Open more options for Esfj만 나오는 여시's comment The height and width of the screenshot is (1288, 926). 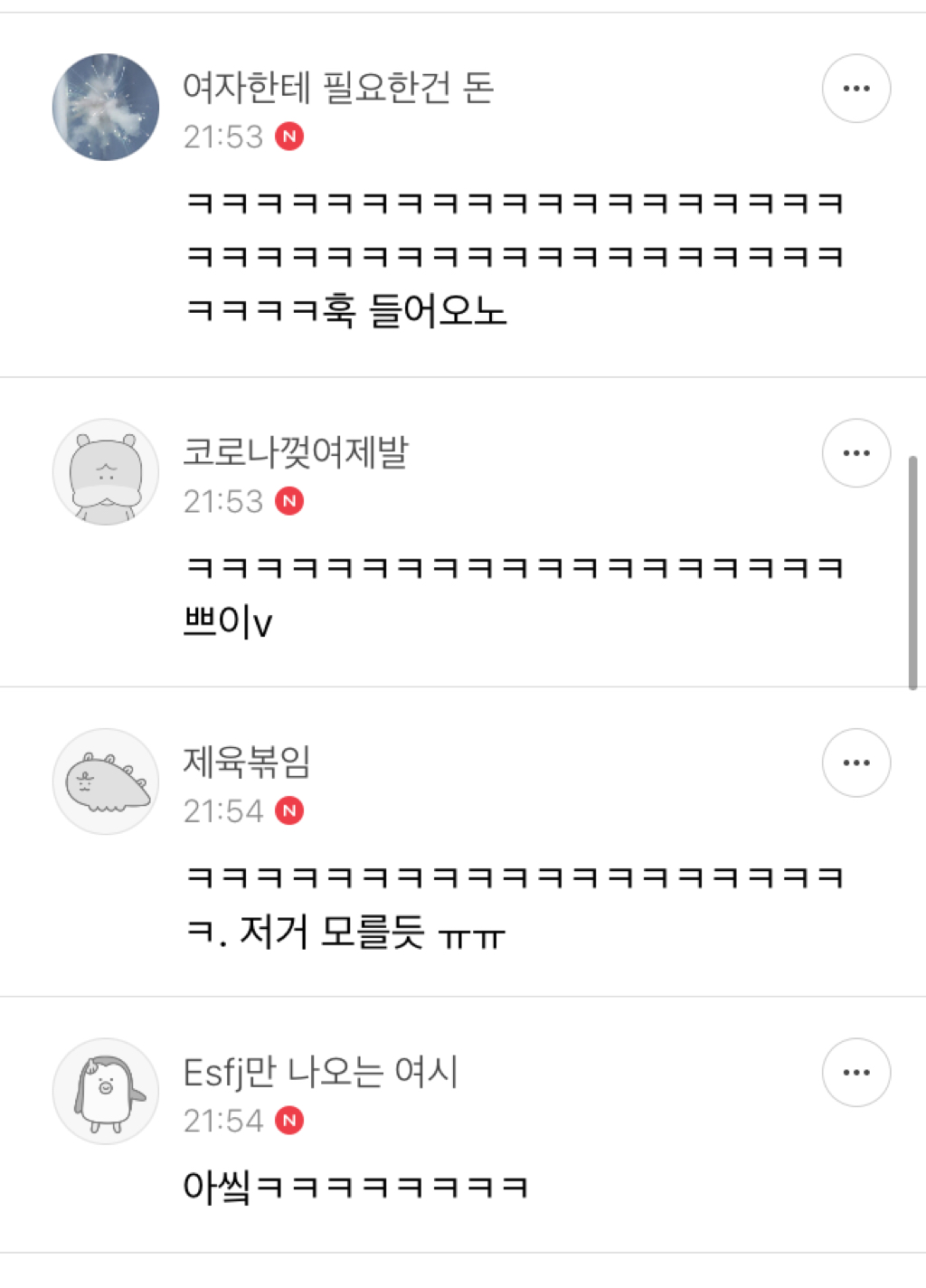[x=855, y=1073]
